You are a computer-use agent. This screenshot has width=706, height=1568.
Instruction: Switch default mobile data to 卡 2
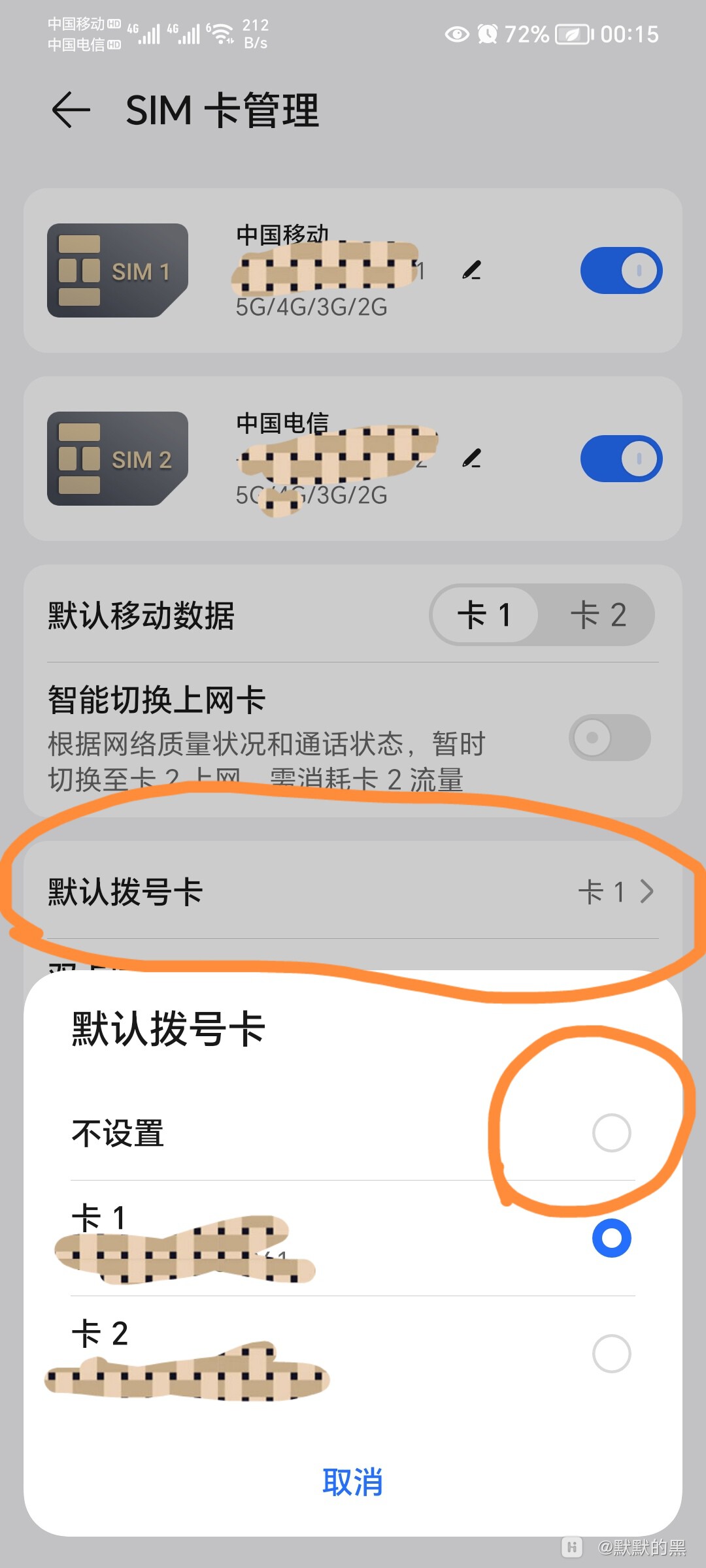[597, 615]
